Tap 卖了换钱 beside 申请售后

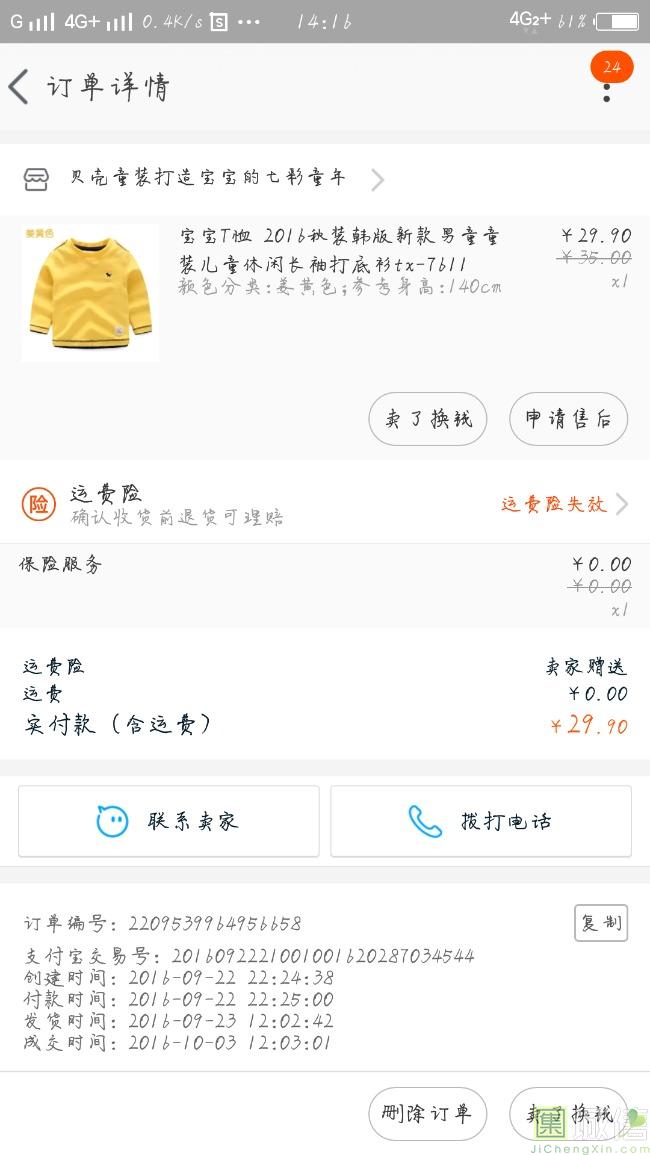[427, 419]
